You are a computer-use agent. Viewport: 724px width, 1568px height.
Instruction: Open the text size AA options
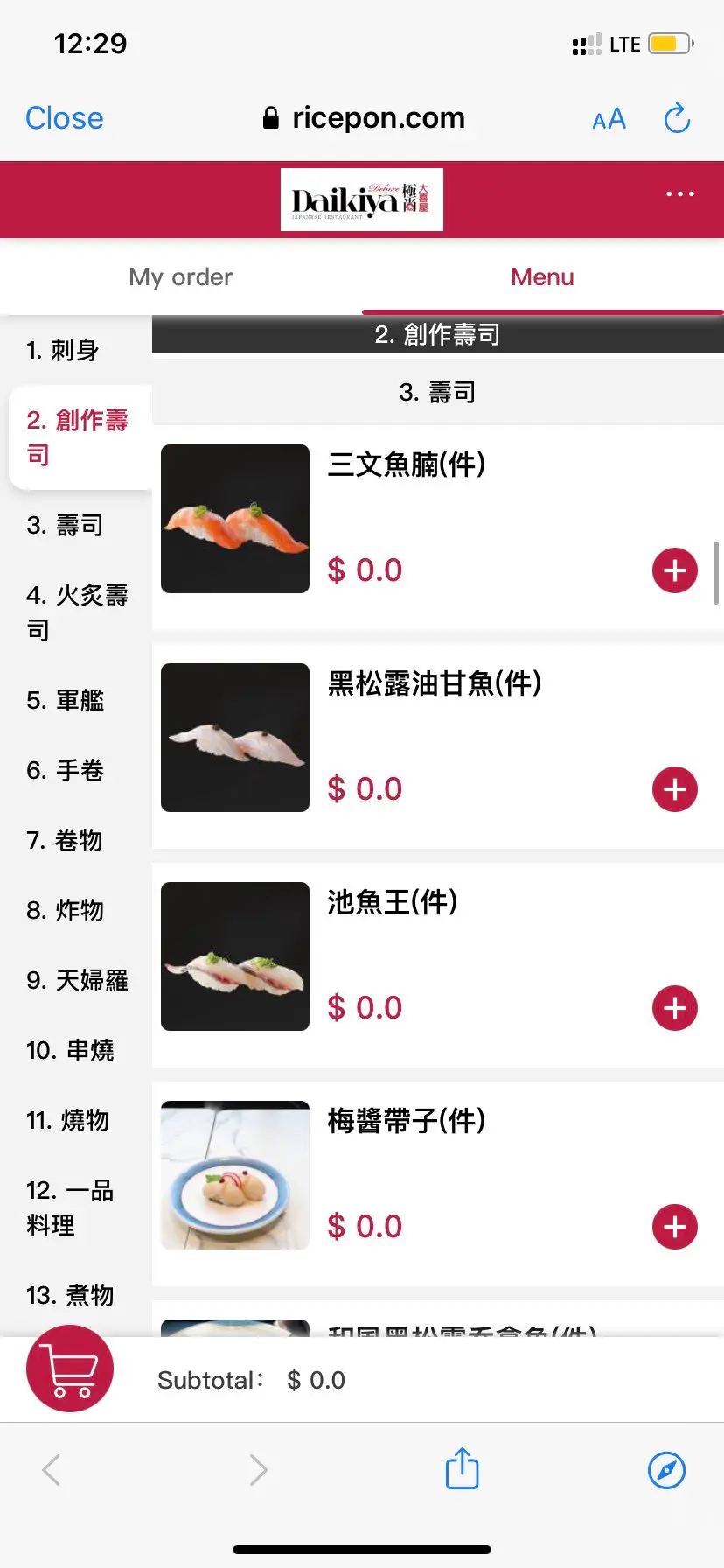609,119
